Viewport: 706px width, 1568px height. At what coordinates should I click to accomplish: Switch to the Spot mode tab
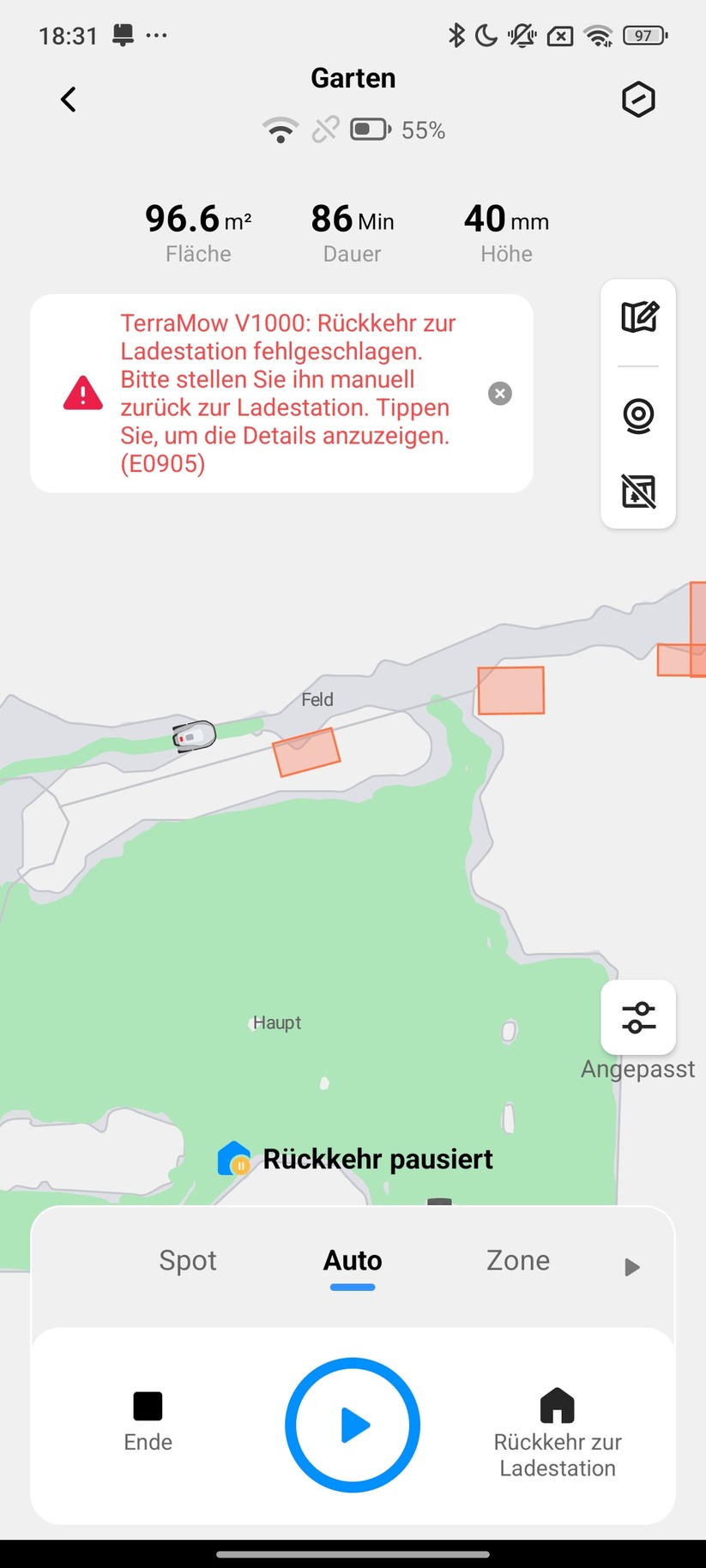click(188, 1260)
